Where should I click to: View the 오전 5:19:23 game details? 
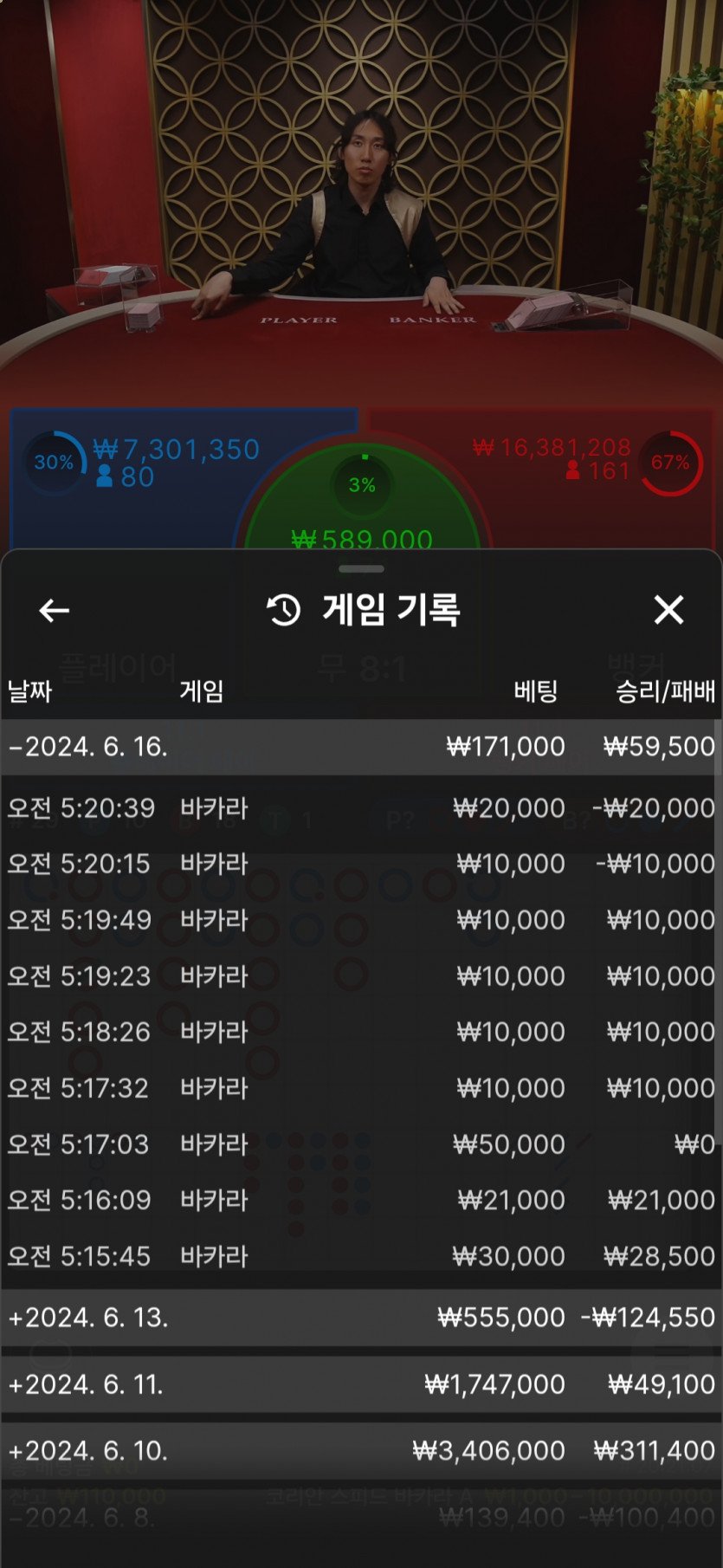point(361,976)
